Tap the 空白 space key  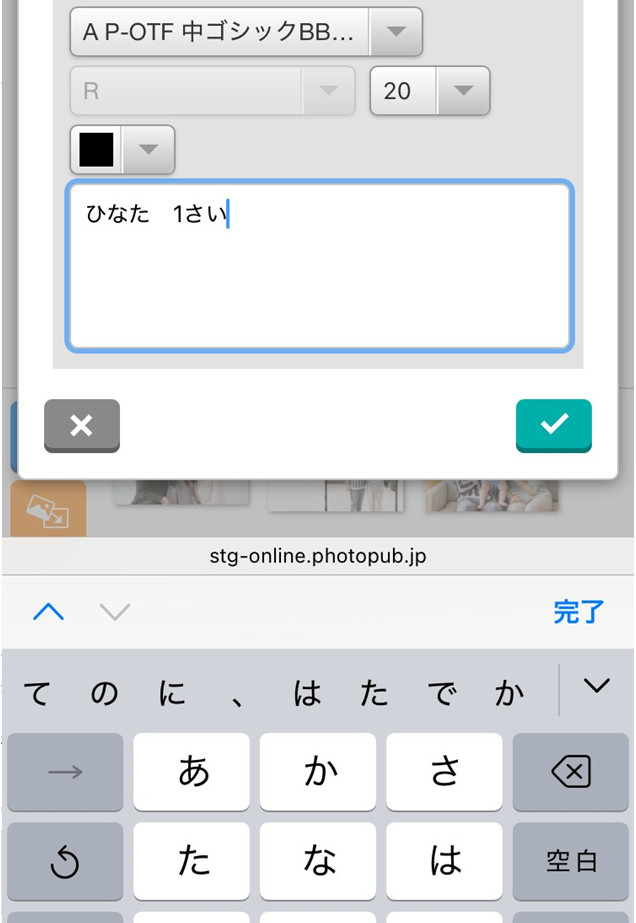tap(571, 861)
